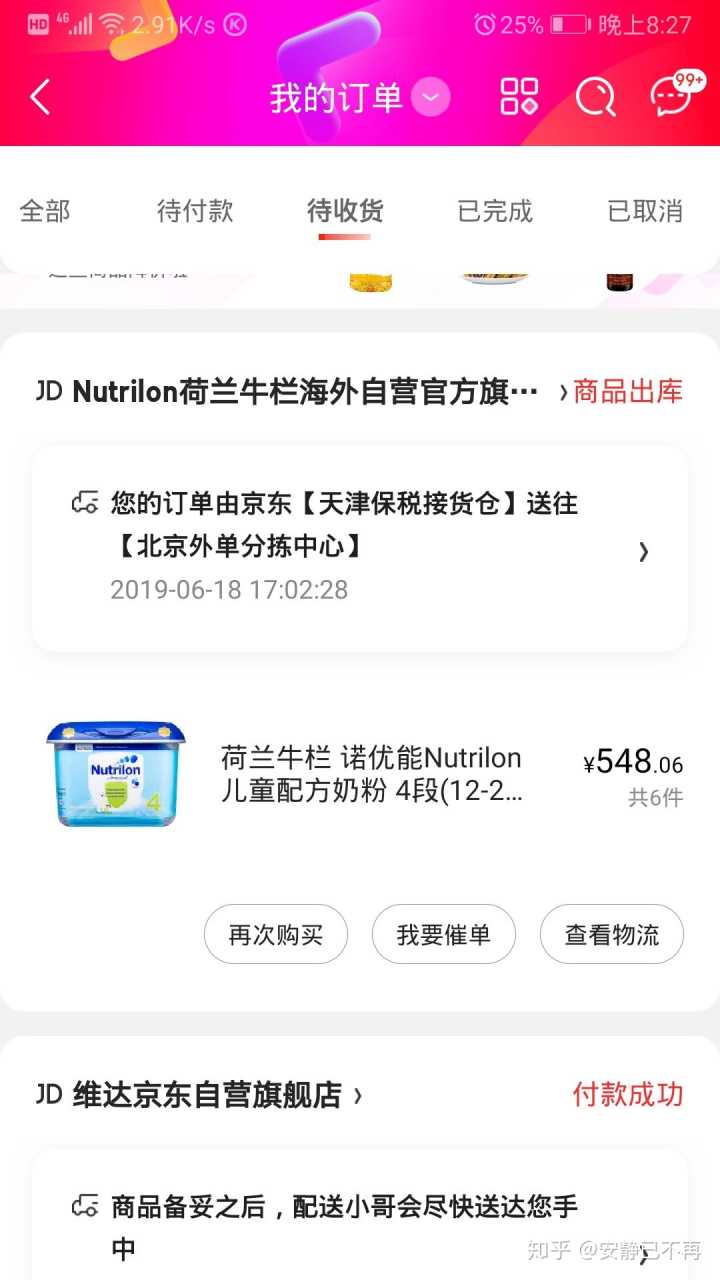
Task: Tap 我要催单 to rush the order
Action: point(444,935)
